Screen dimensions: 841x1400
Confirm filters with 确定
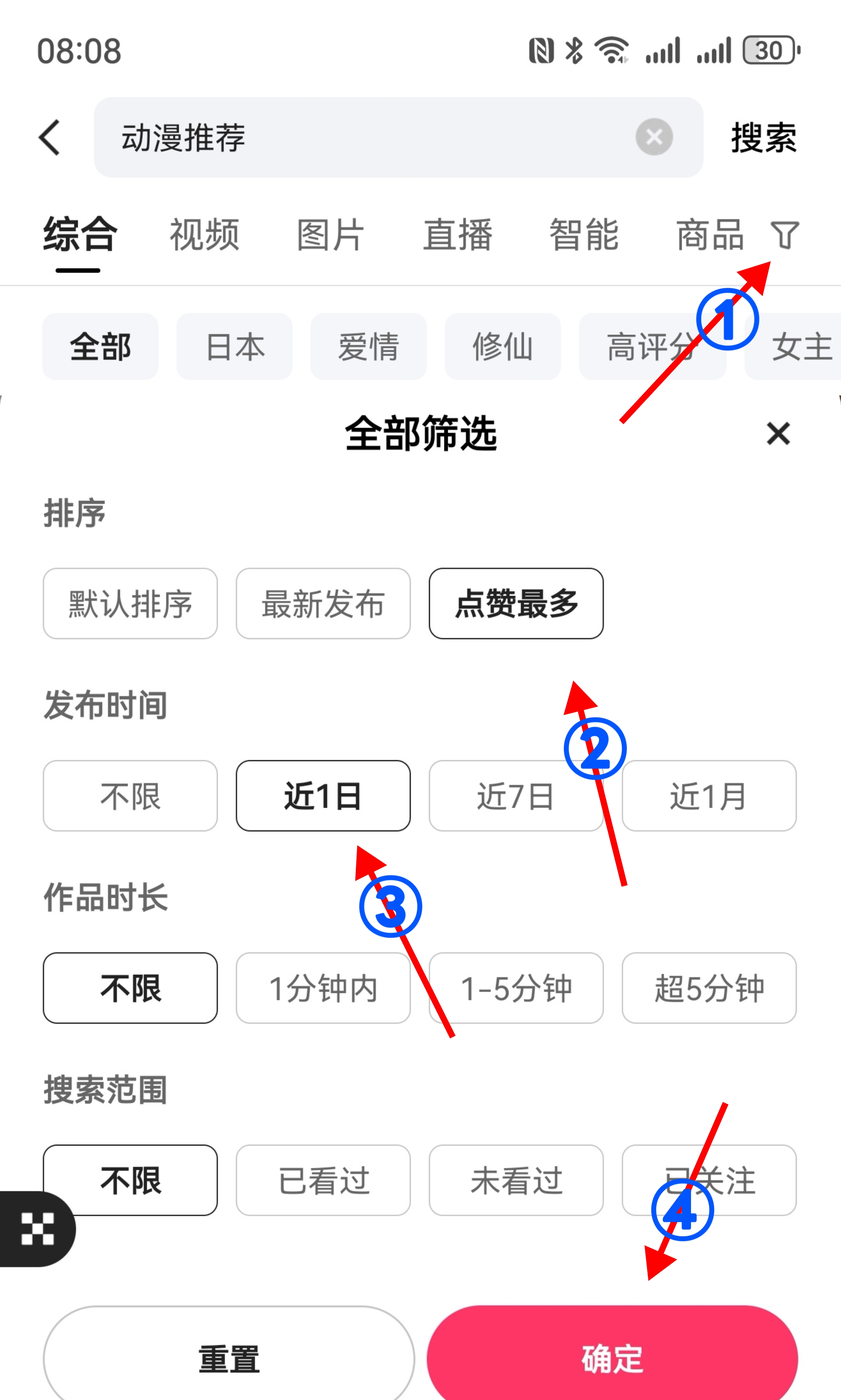click(x=612, y=1358)
